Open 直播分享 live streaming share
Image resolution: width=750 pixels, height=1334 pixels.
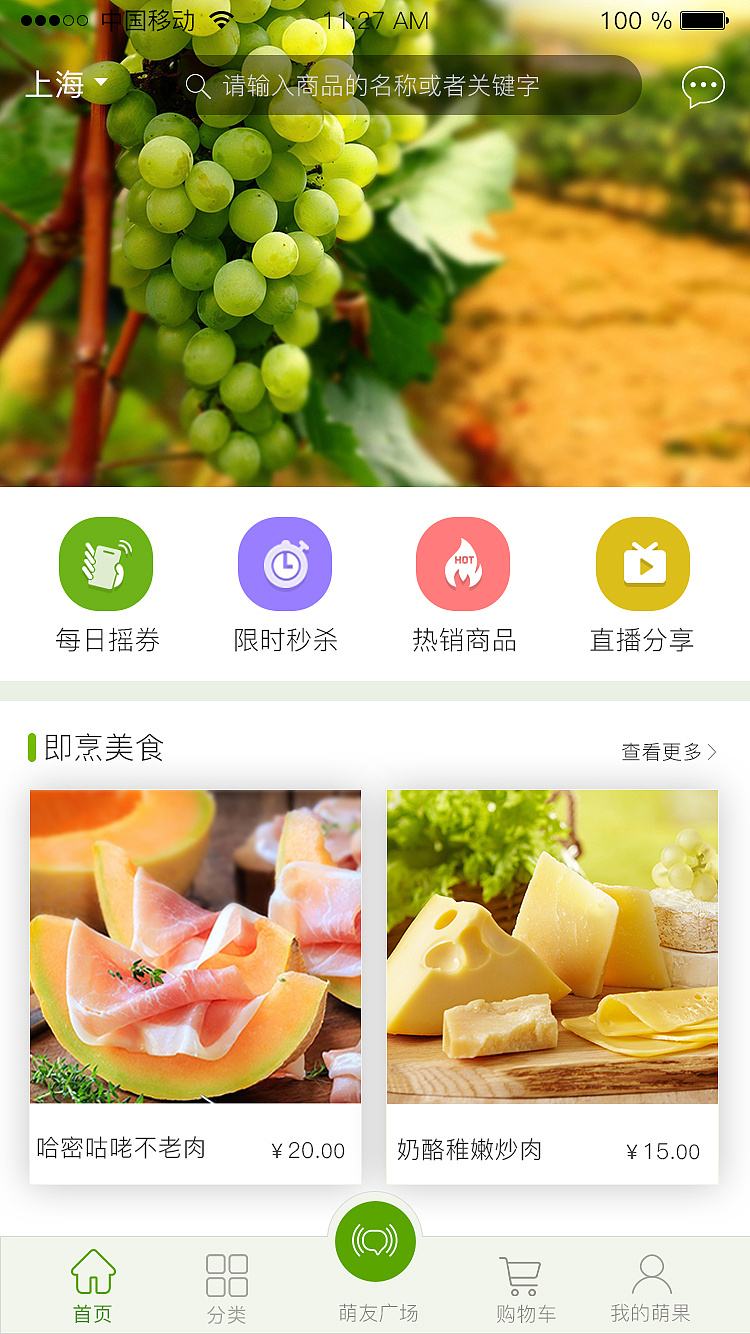[x=642, y=563]
